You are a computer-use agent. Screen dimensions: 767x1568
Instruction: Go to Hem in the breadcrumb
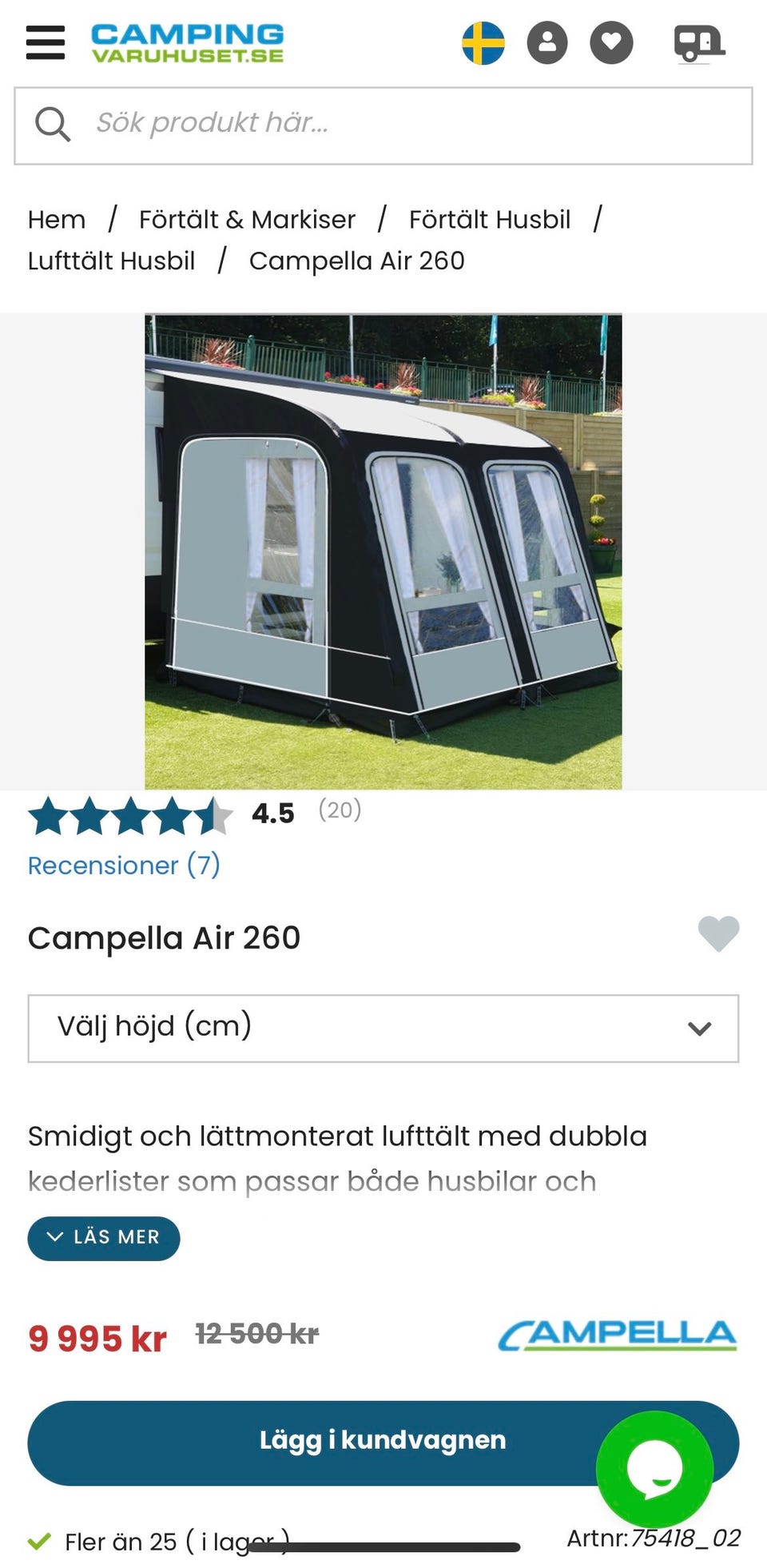click(56, 219)
